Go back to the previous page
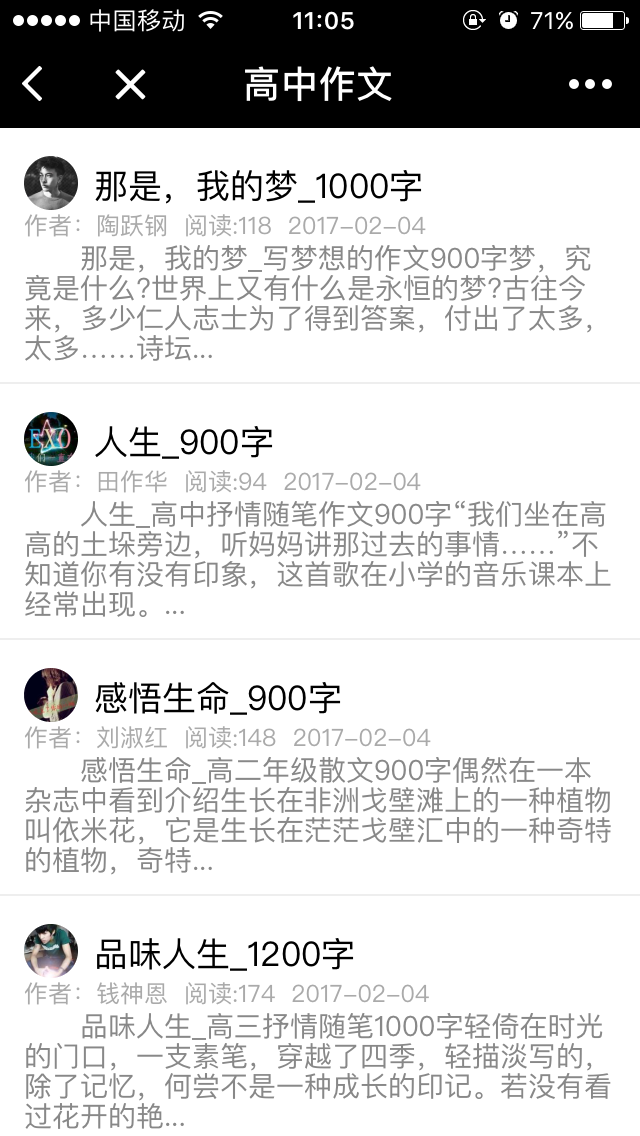 click(33, 85)
